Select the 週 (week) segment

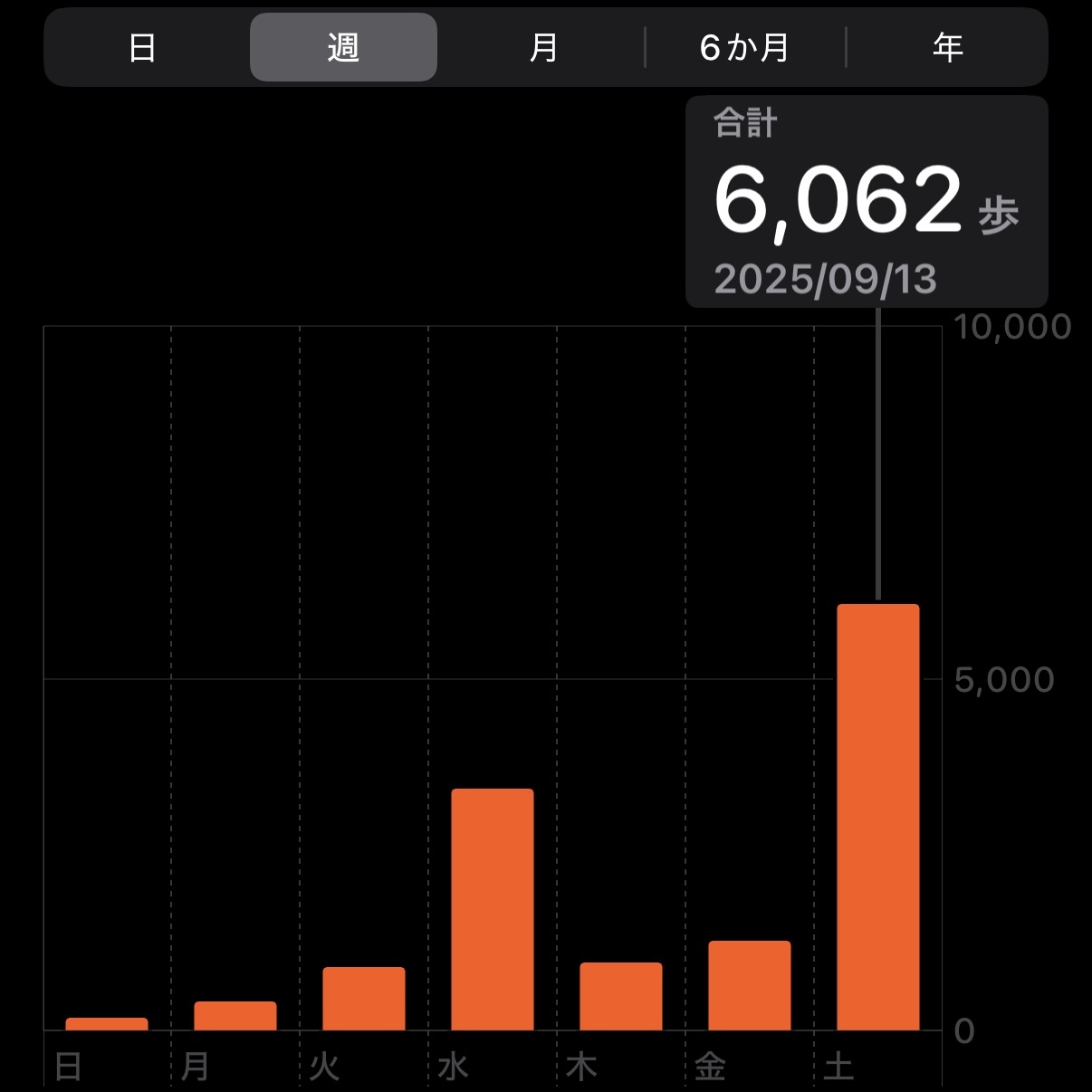[343, 47]
